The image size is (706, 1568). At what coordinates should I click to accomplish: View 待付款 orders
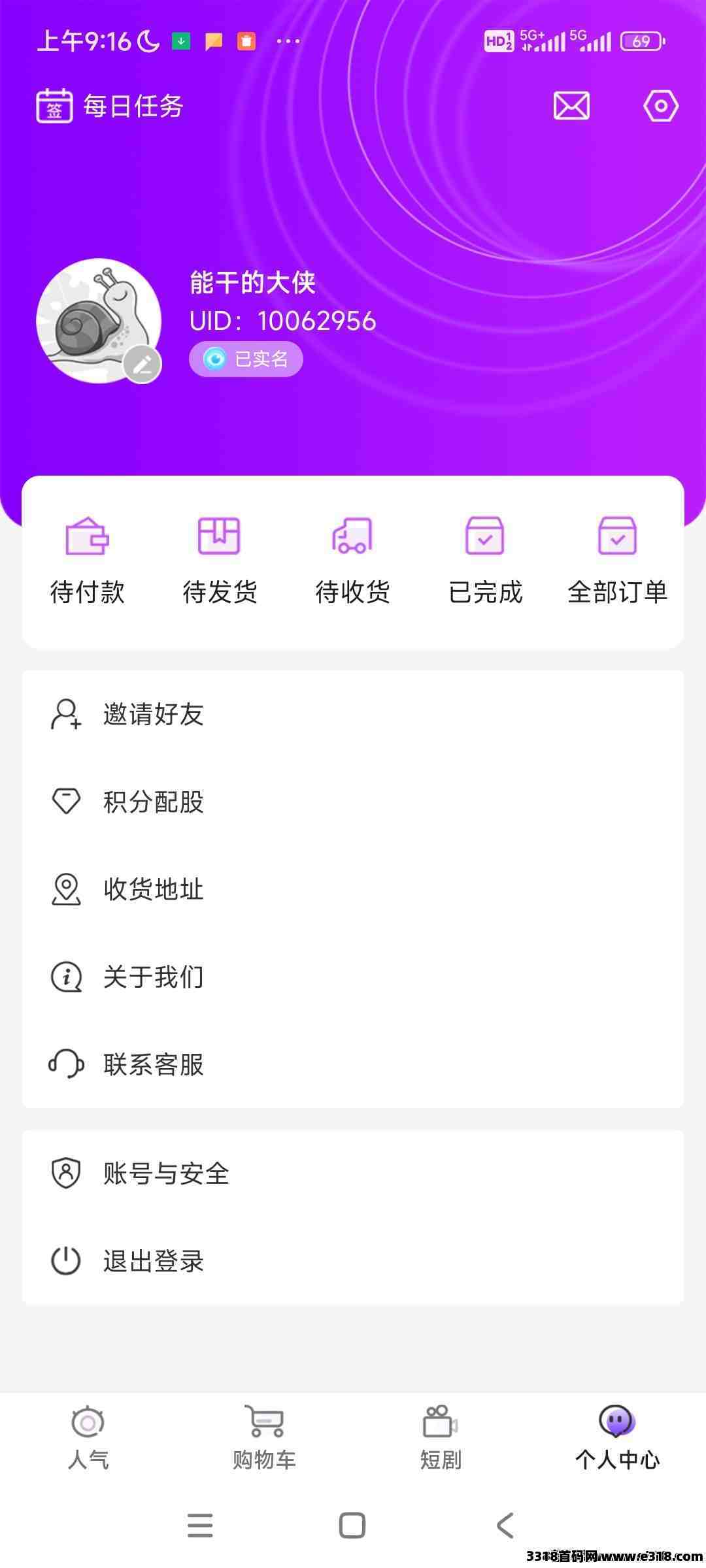click(x=88, y=562)
